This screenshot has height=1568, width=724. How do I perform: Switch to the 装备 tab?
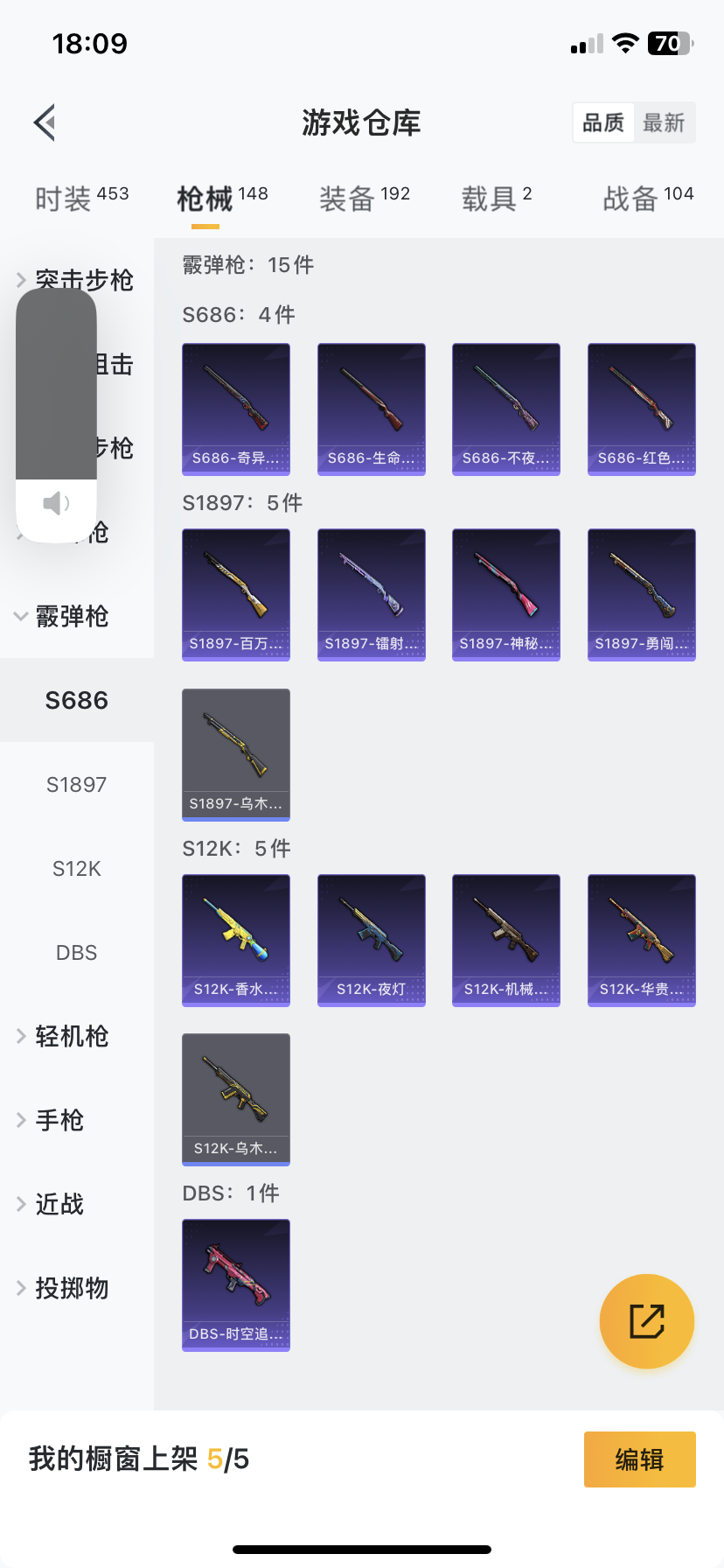[x=364, y=198]
